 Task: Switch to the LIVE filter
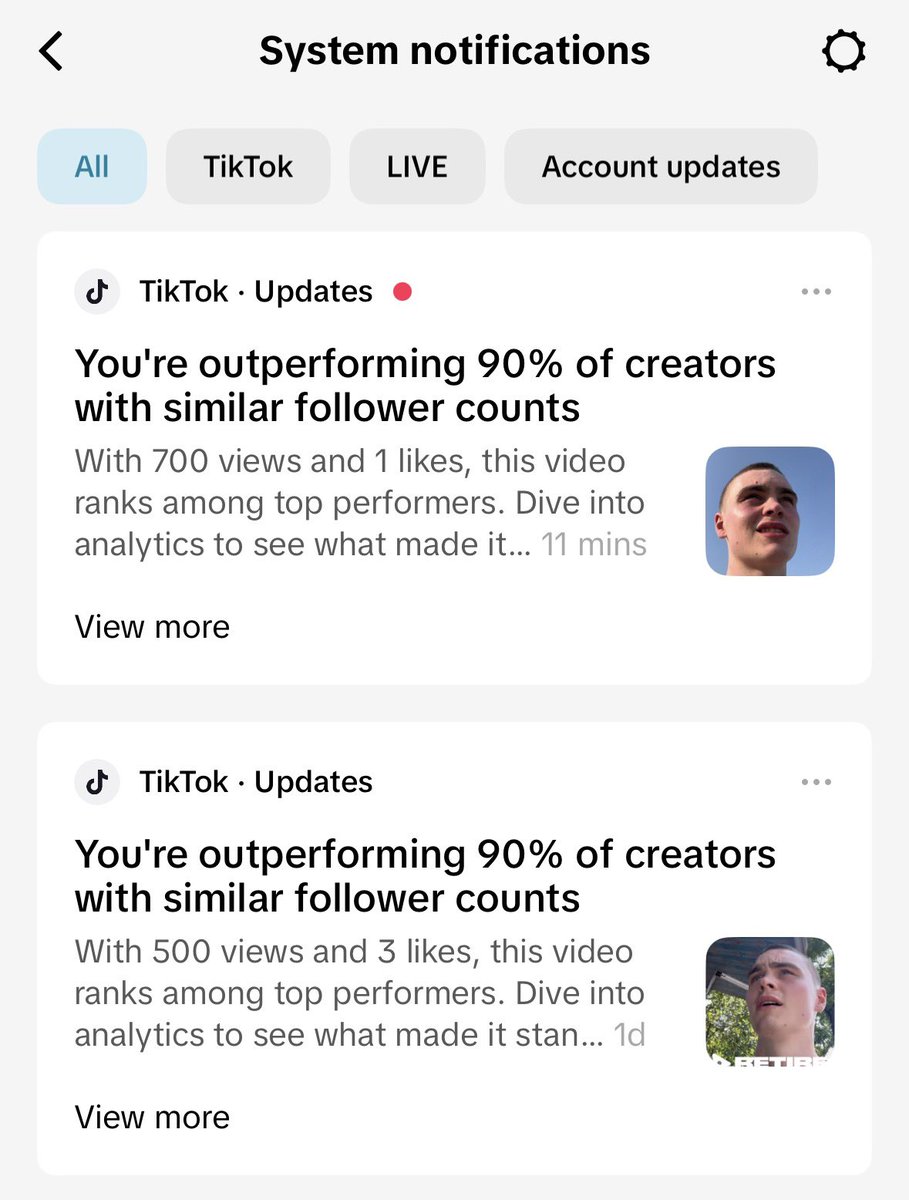pos(417,166)
